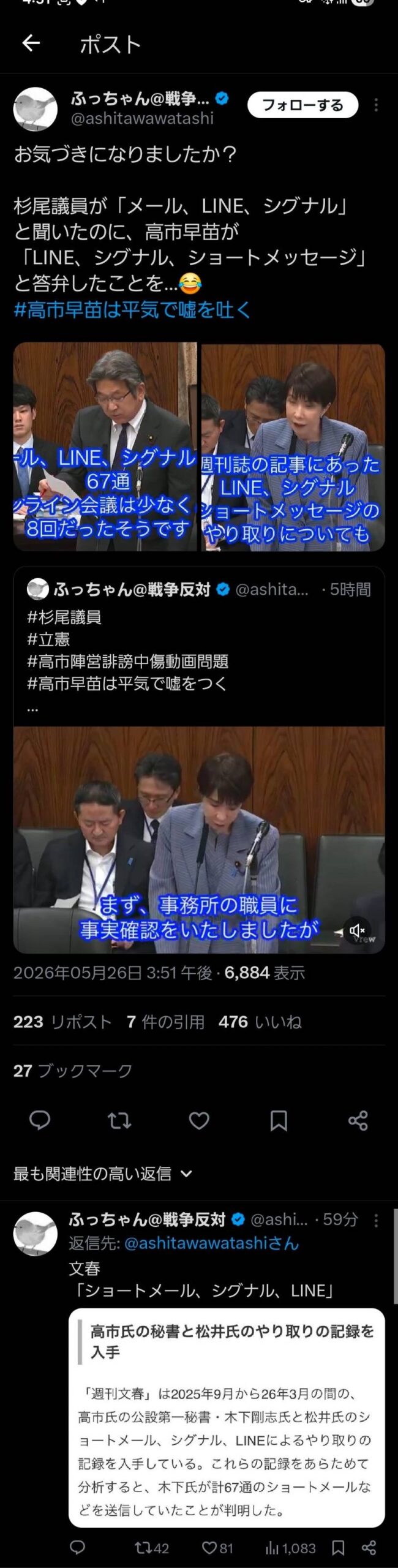The height and width of the screenshot is (1568, 398).
Task: View the 7 件の引用 list
Action: [165, 1022]
